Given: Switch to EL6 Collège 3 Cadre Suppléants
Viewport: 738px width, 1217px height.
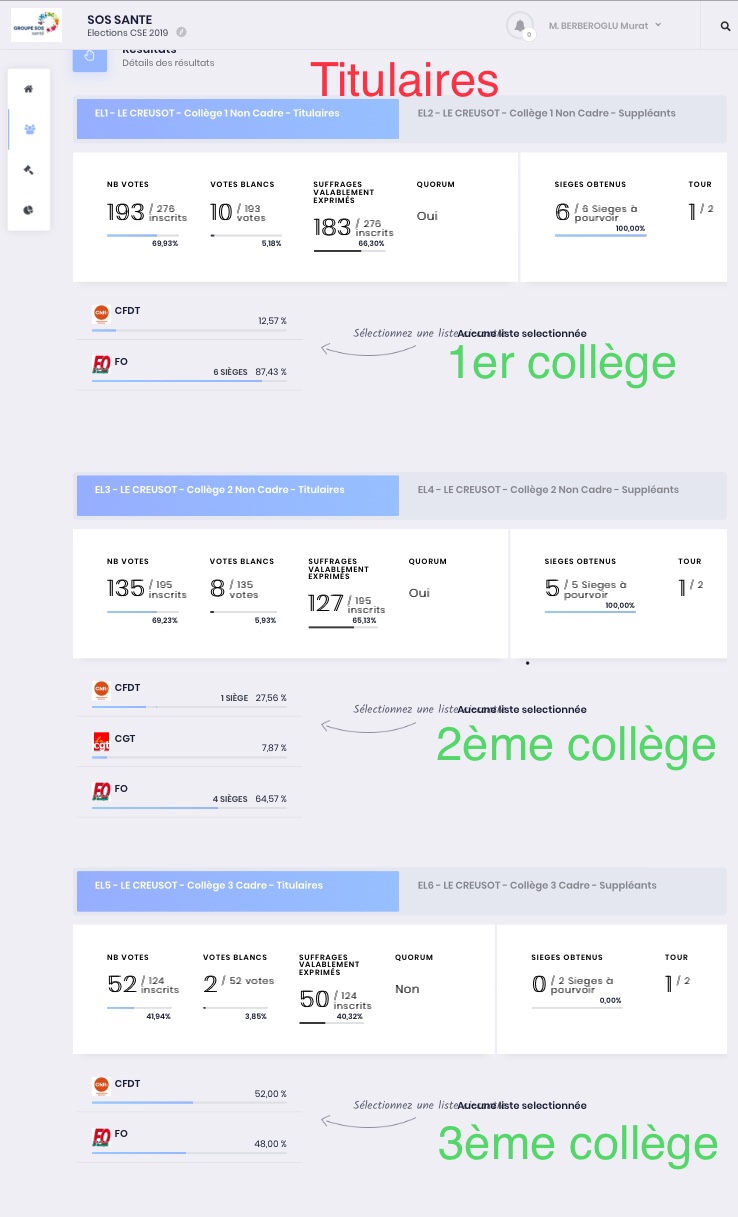Looking at the screenshot, I should pos(560,886).
